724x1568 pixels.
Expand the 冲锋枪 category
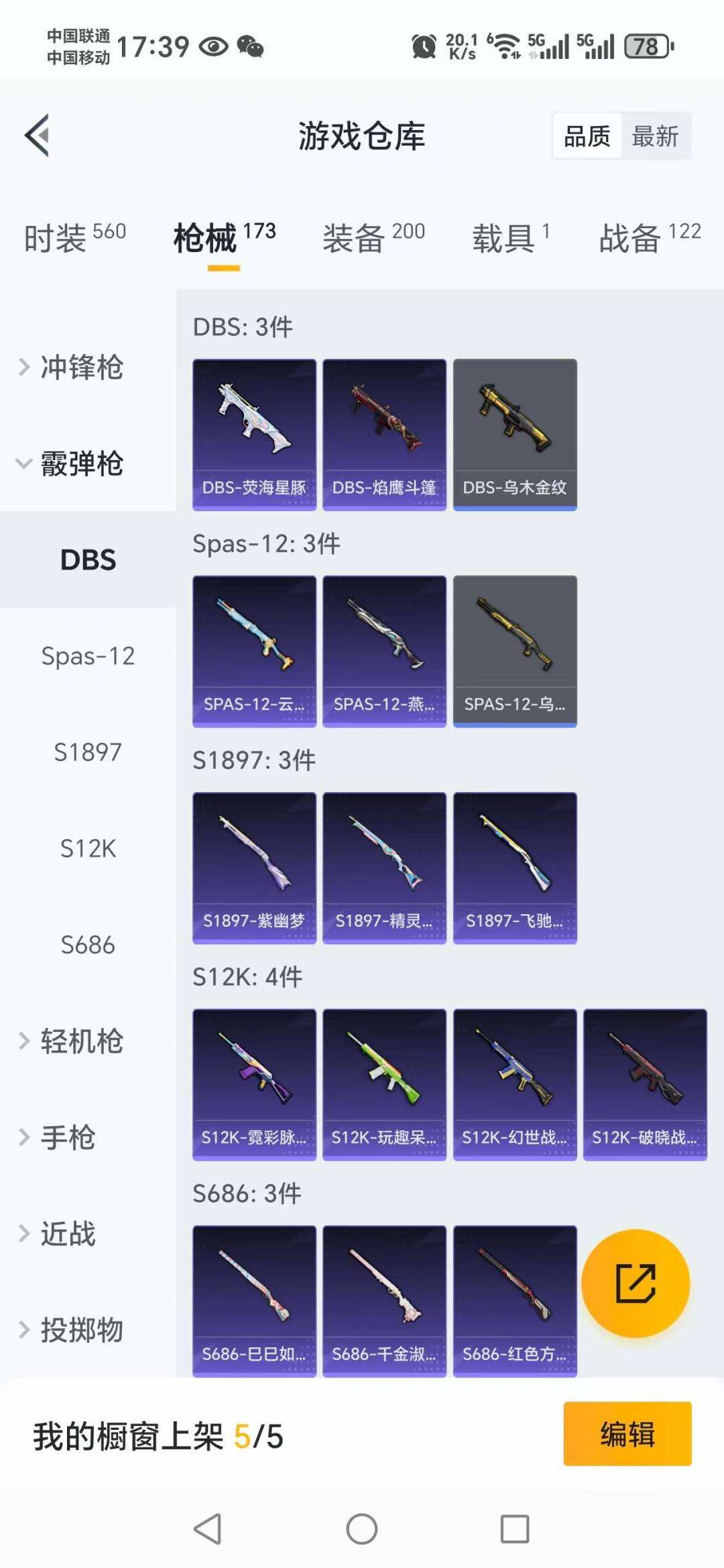click(x=80, y=367)
